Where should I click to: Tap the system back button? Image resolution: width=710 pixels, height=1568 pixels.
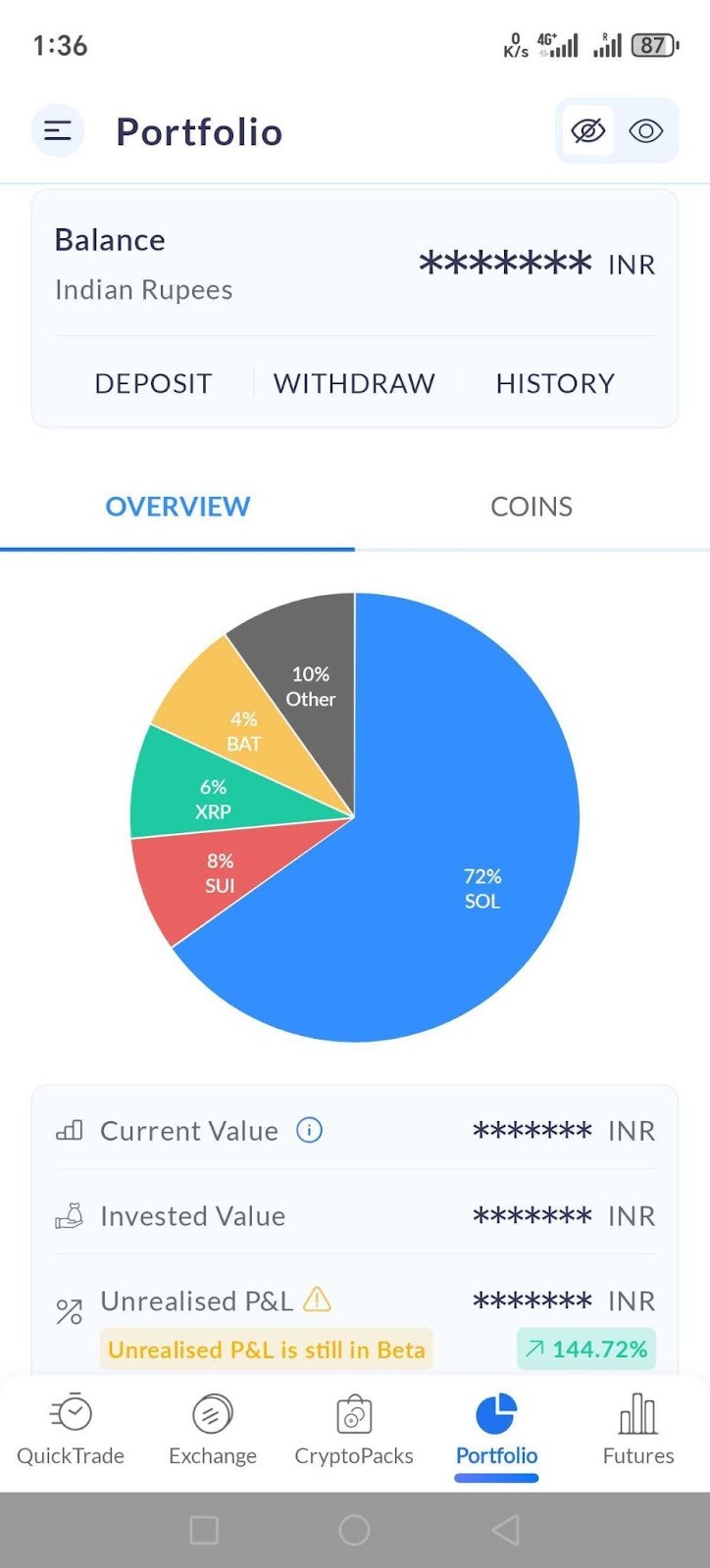tap(505, 1530)
